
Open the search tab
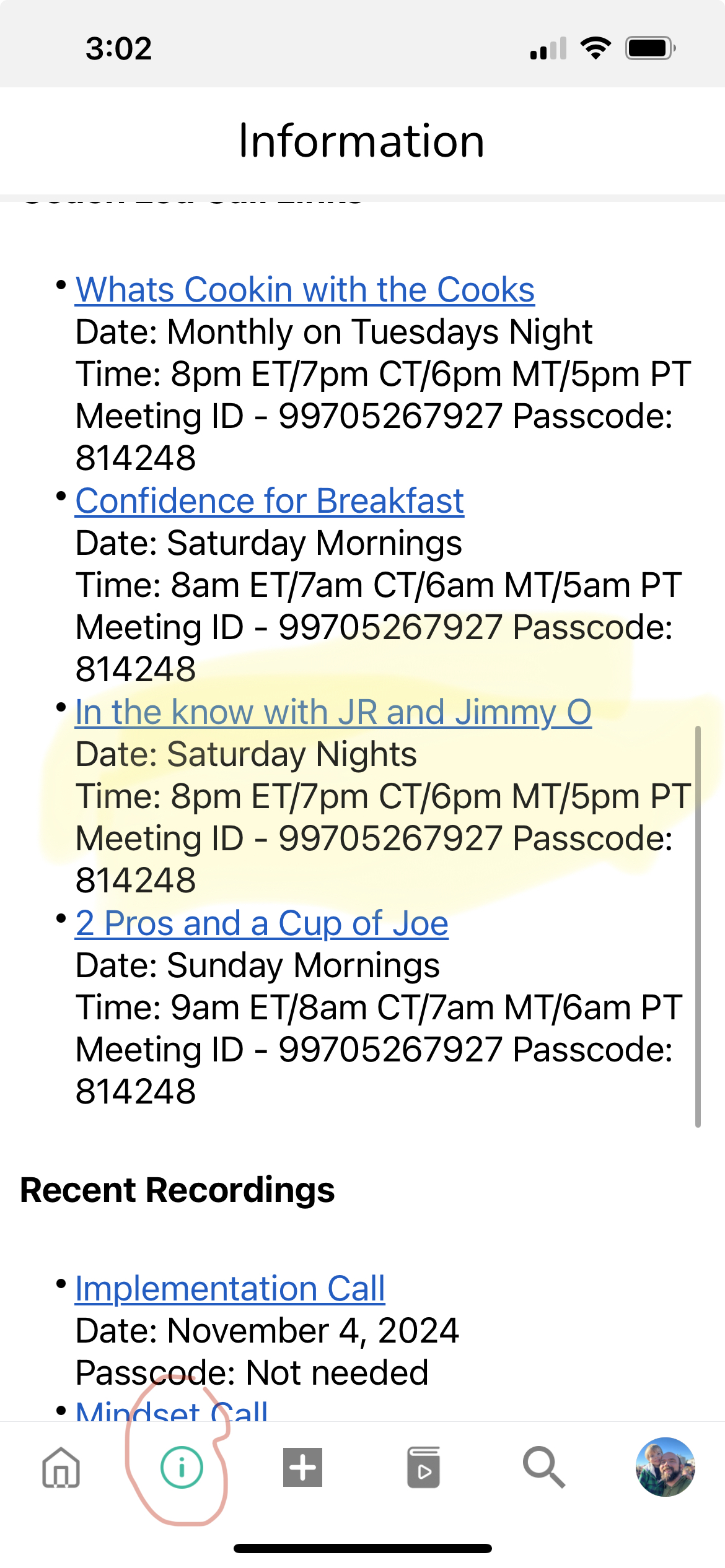(543, 1467)
